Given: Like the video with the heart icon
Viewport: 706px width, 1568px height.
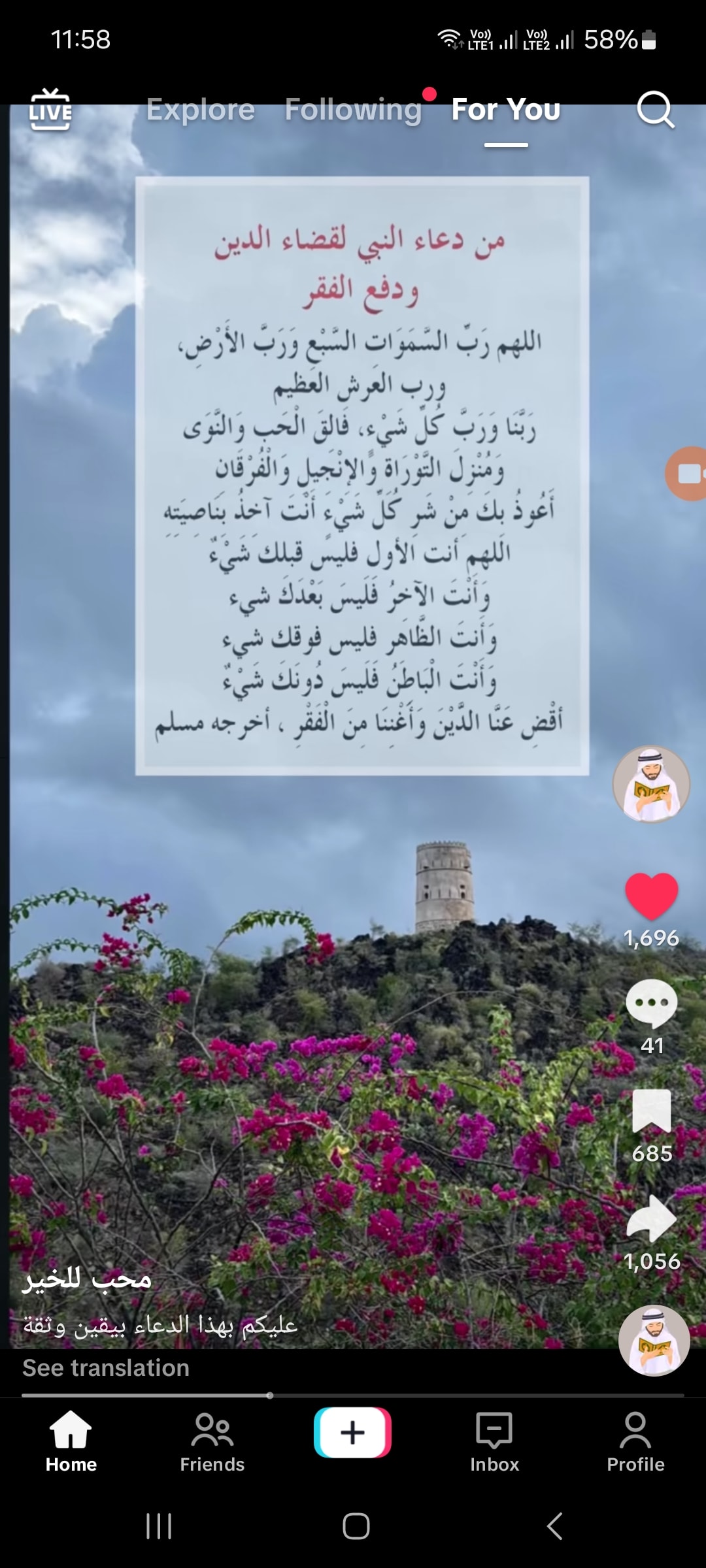Looking at the screenshot, I should [651, 895].
